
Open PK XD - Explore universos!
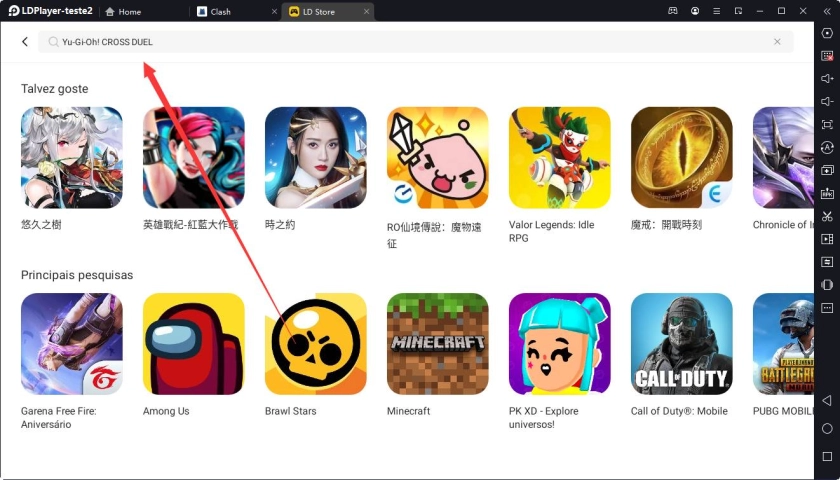coord(559,343)
